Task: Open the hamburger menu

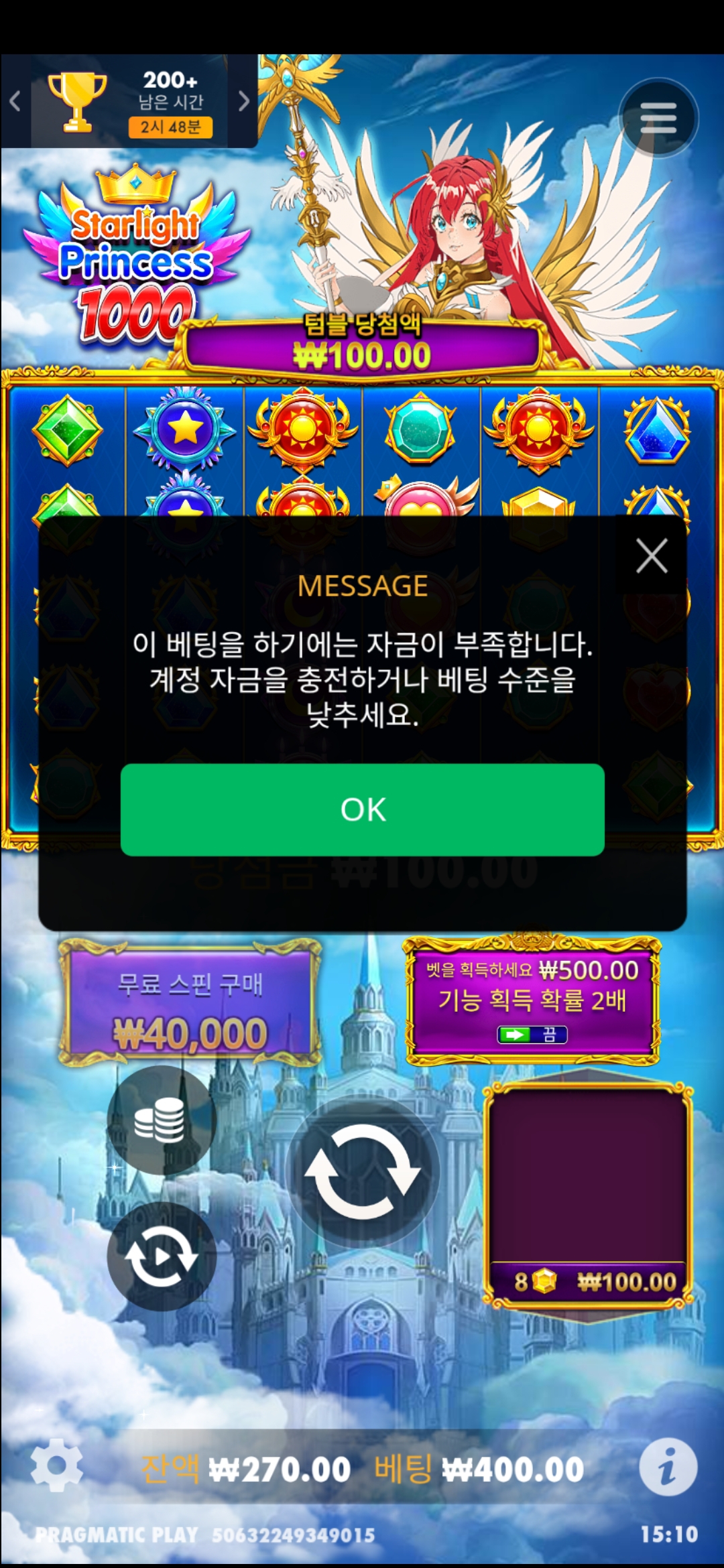Action: (x=658, y=119)
